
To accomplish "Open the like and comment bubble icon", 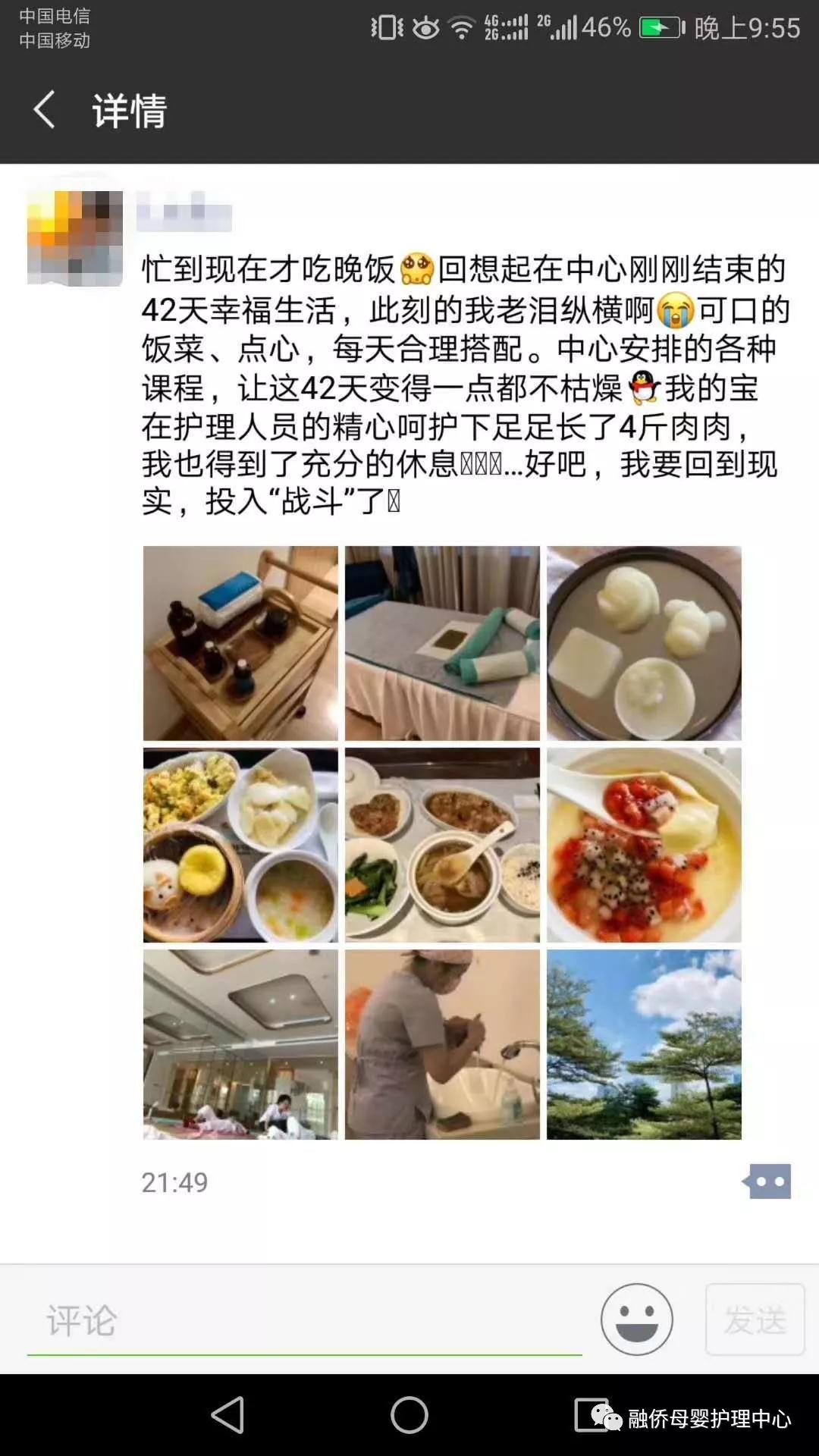I will tap(767, 1181).
